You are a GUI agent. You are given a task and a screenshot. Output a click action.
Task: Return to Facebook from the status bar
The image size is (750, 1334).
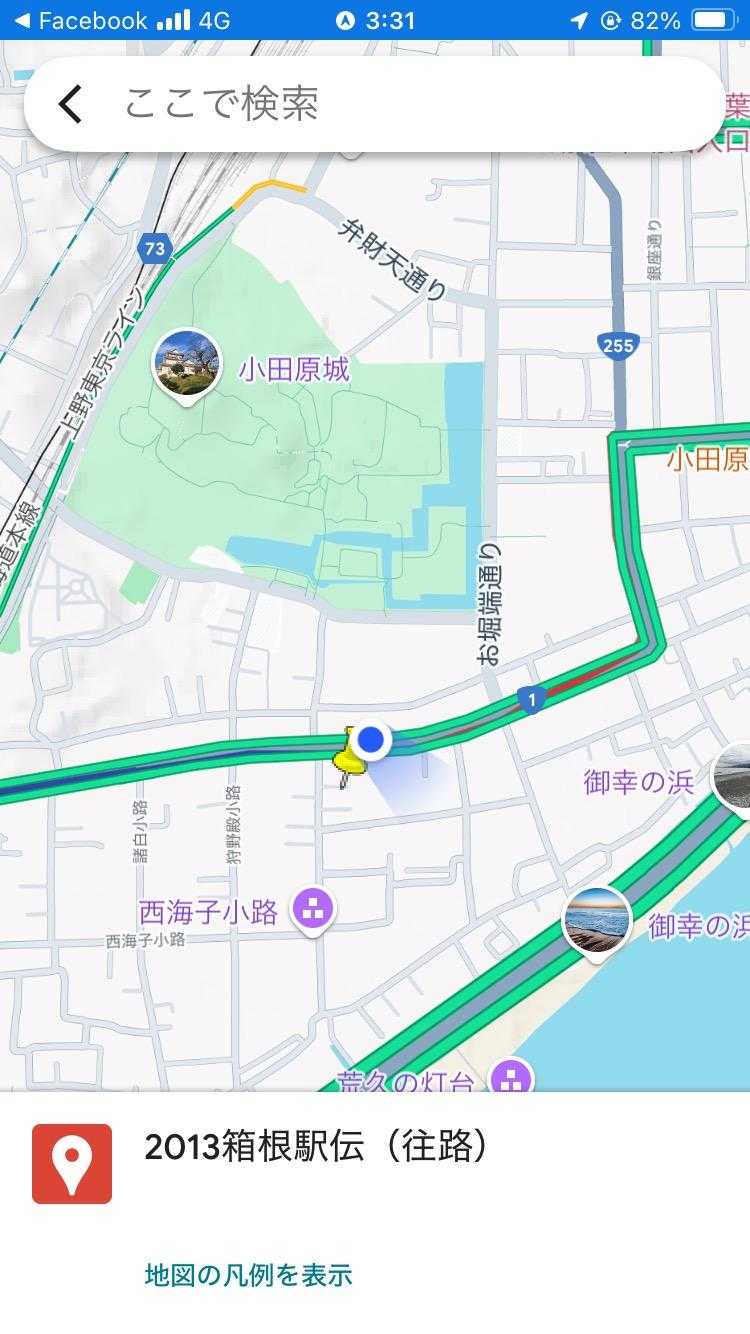coord(80,20)
